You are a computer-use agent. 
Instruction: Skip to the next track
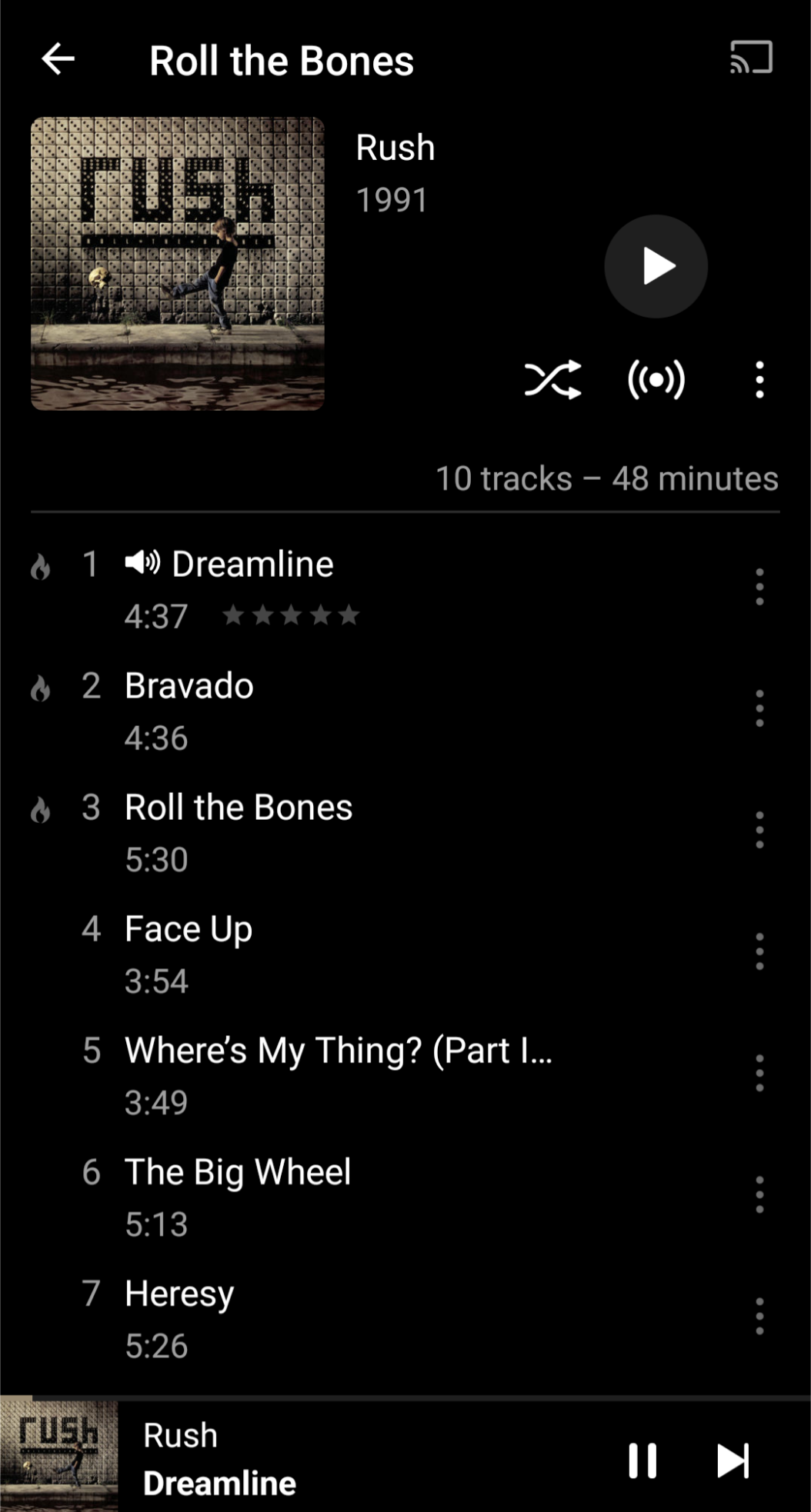[733, 1460]
